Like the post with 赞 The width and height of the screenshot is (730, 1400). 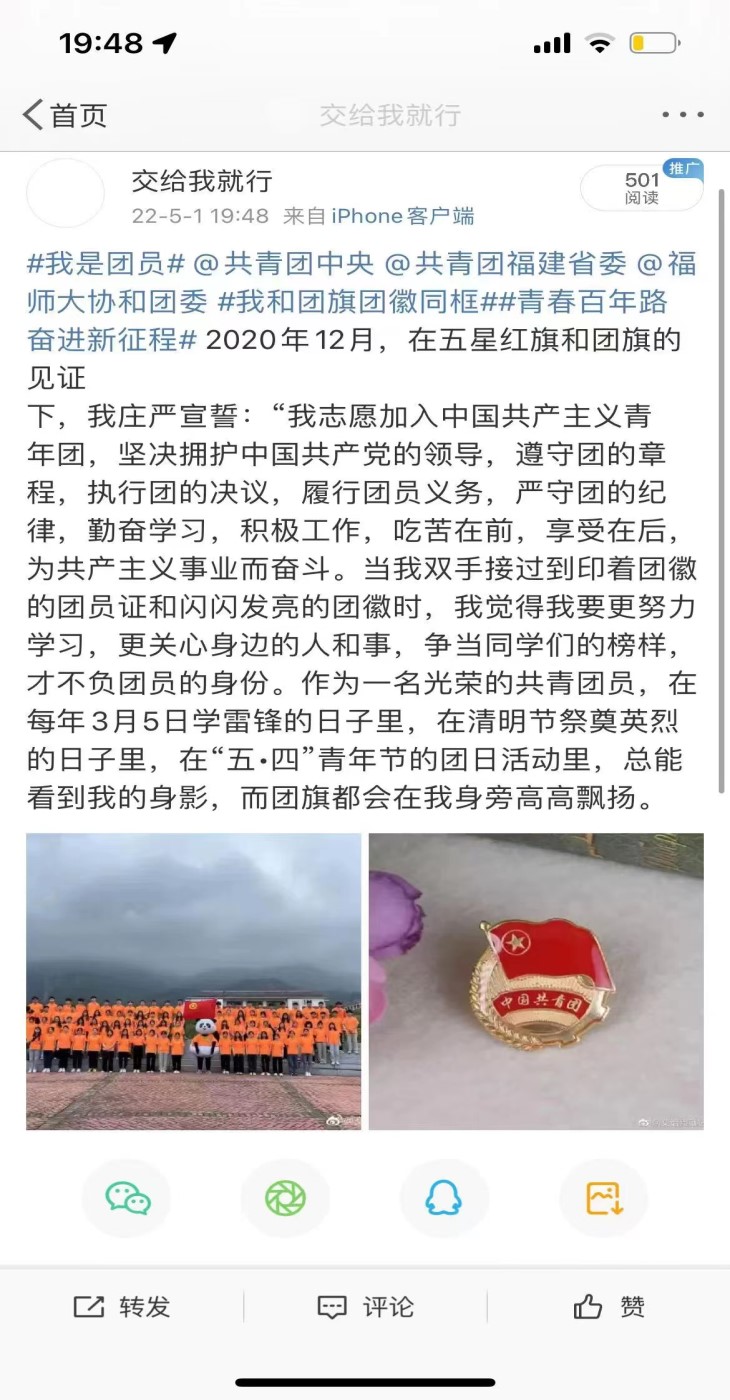pos(609,1306)
